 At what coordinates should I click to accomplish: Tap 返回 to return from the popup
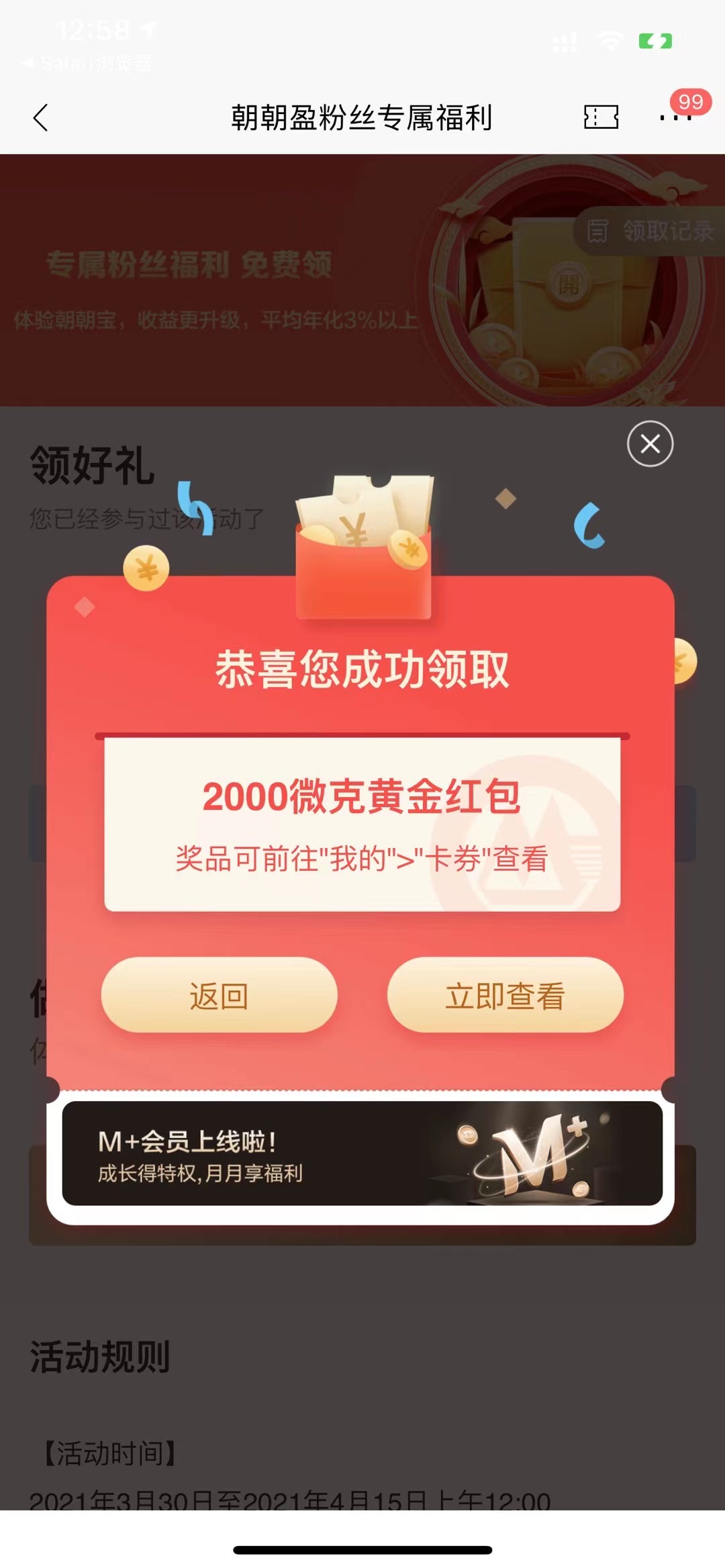click(x=219, y=995)
